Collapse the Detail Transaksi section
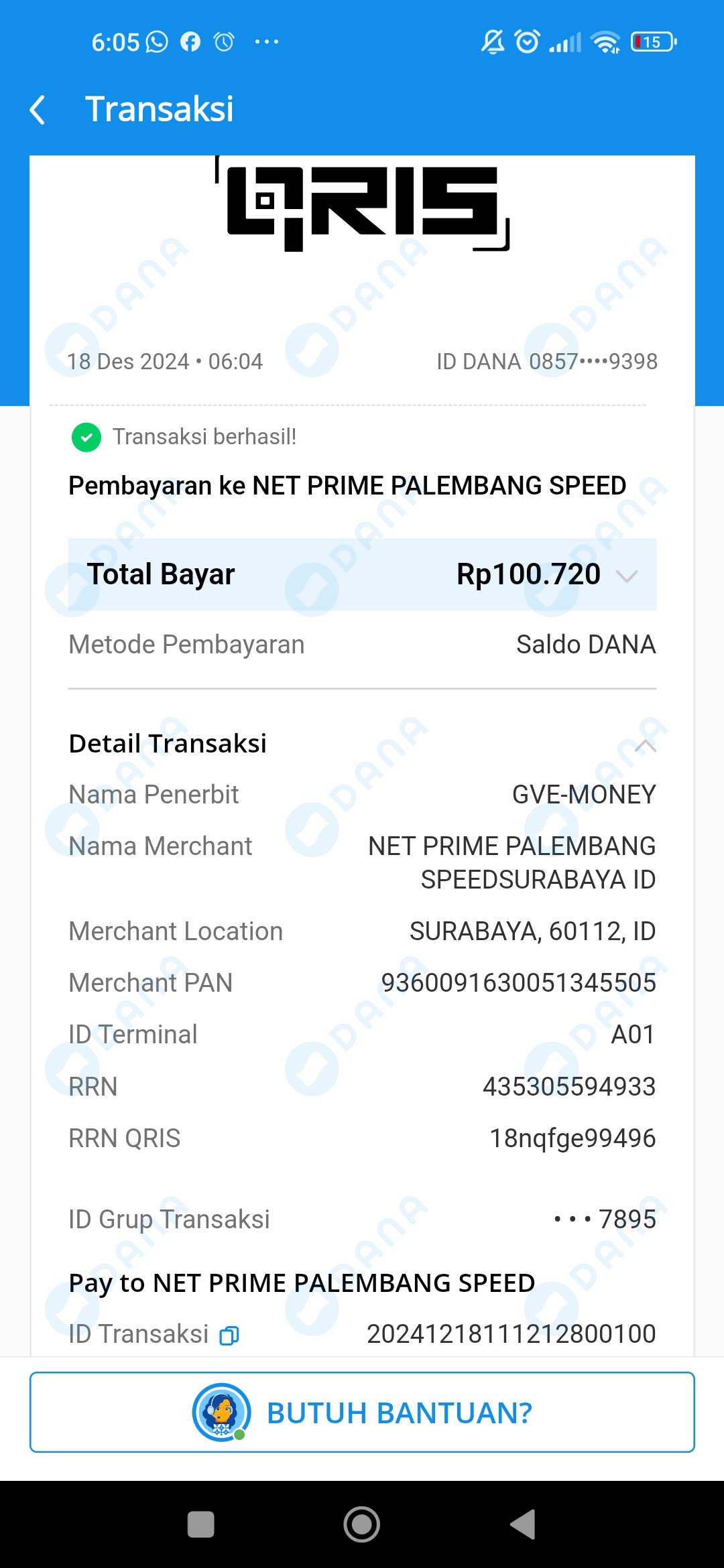Screen dimensions: 724x1568 pos(645,745)
